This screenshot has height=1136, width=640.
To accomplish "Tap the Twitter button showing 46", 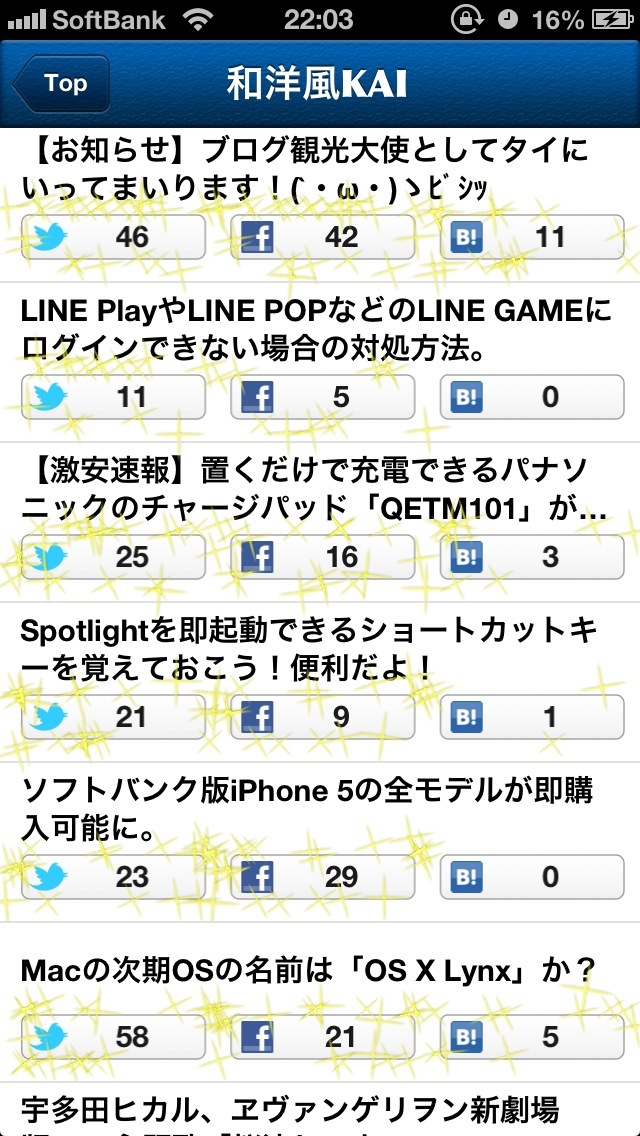I will click(113, 237).
